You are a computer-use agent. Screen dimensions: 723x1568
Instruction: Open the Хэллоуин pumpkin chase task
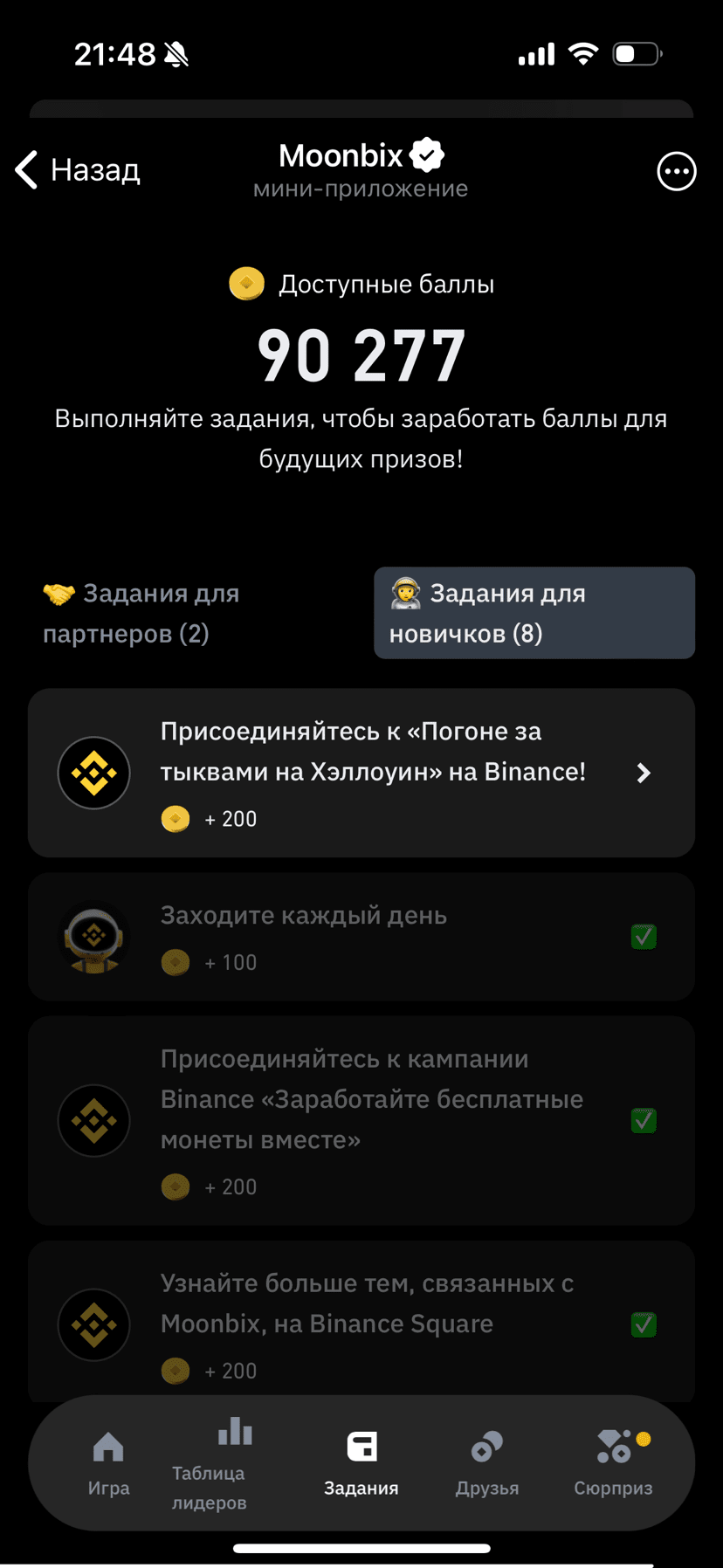click(x=361, y=773)
